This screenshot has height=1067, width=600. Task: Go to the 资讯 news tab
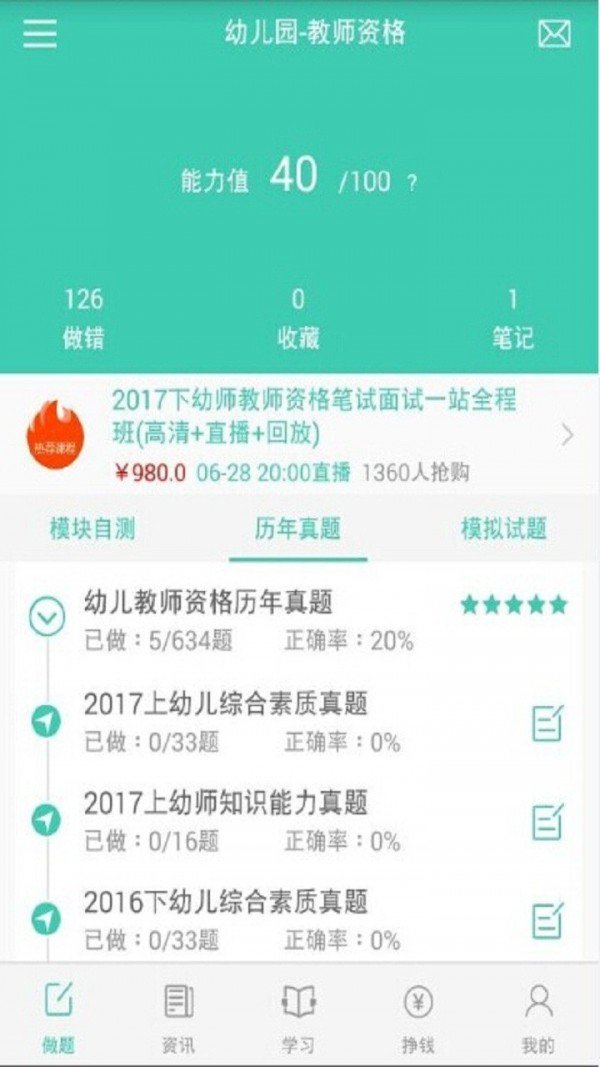178,1016
